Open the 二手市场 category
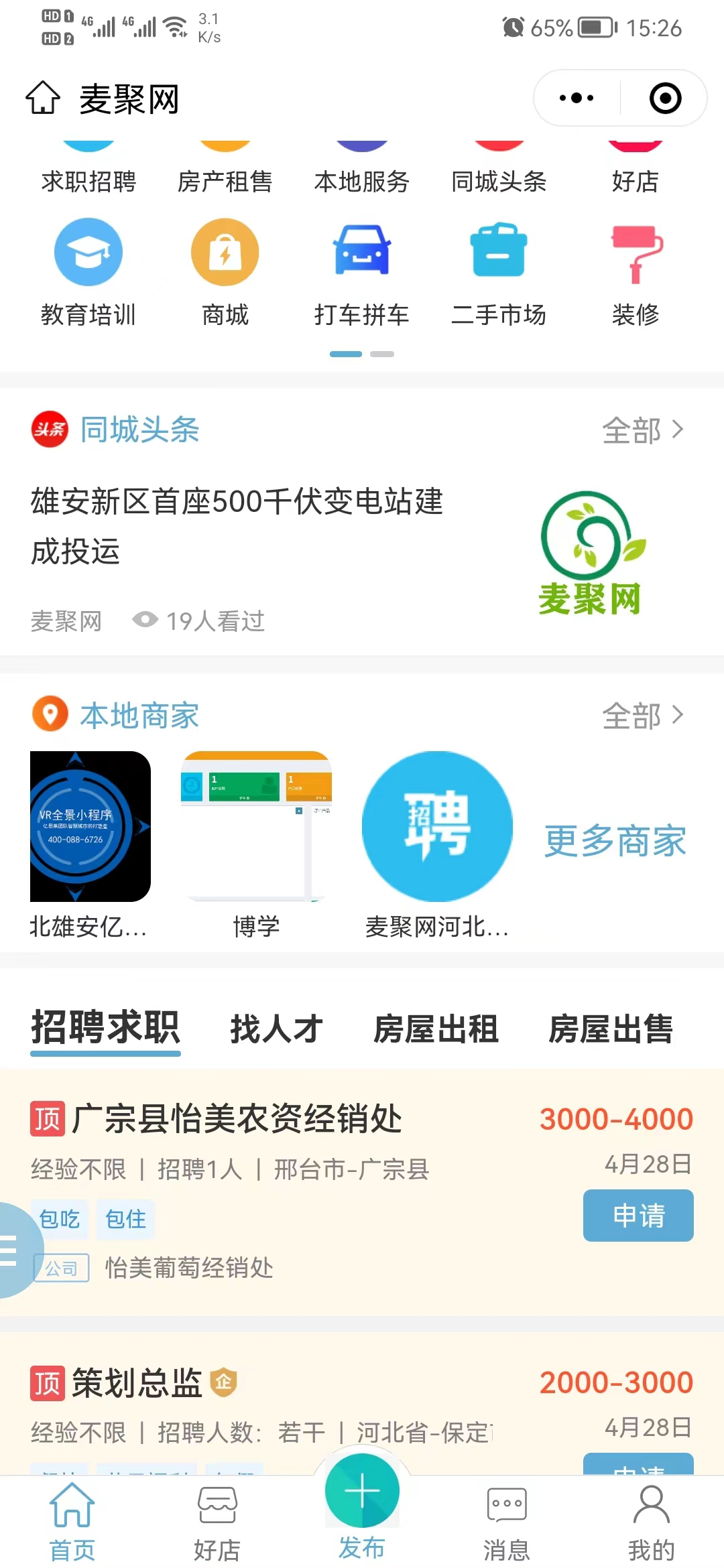This screenshot has width=724, height=1568. click(x=499, y=271)
